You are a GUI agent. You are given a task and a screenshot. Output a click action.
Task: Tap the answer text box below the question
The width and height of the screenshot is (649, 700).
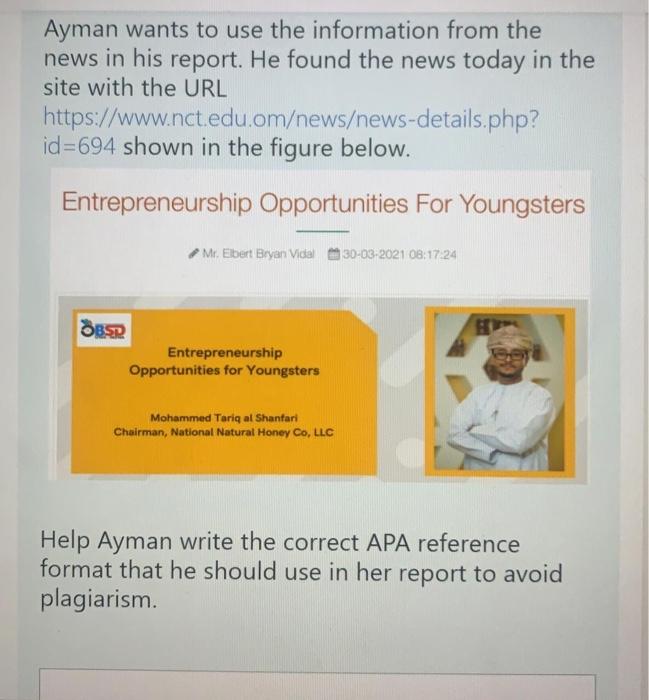tap(318, 685)
